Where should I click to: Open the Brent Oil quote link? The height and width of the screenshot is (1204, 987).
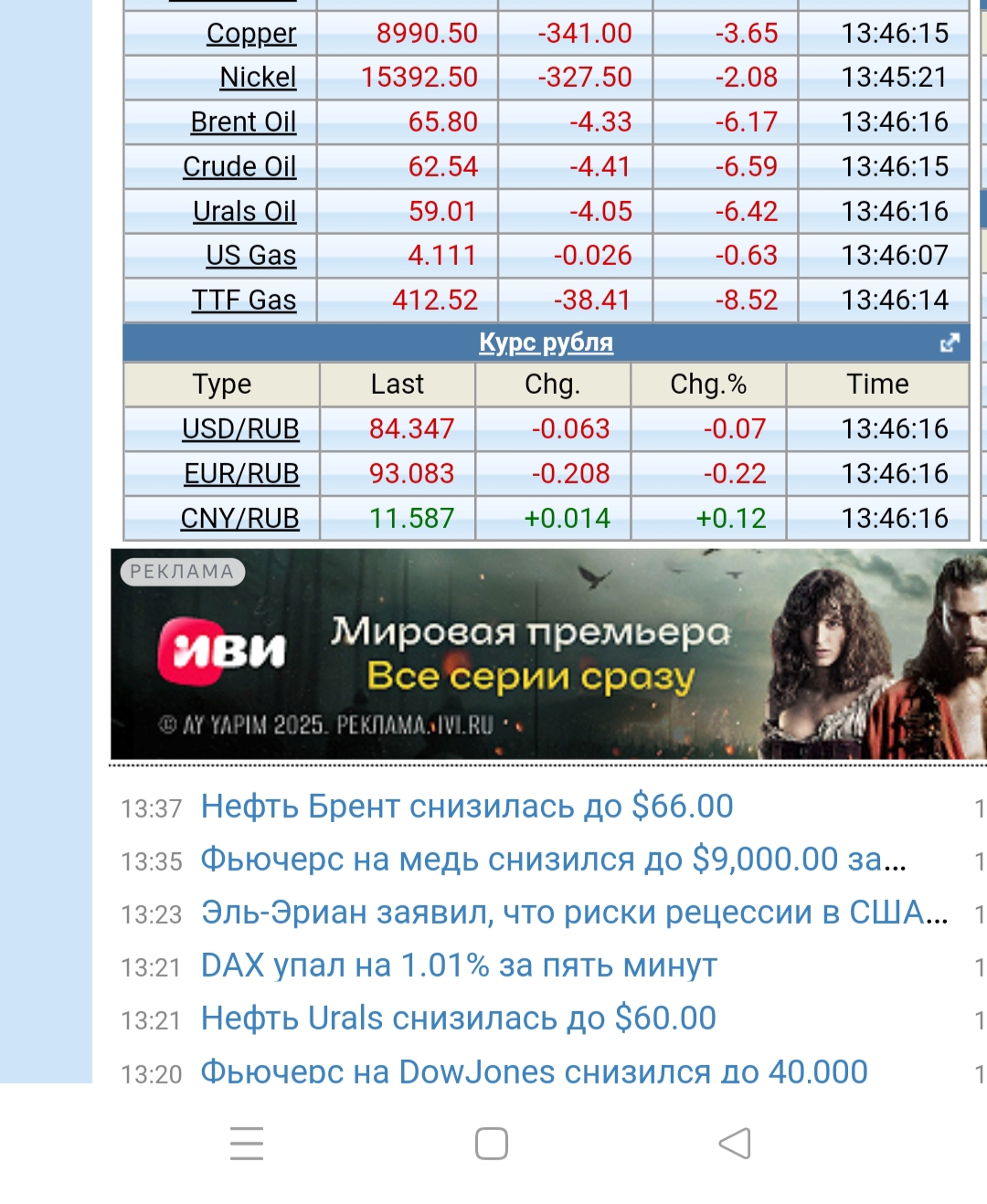click(243, 122)
